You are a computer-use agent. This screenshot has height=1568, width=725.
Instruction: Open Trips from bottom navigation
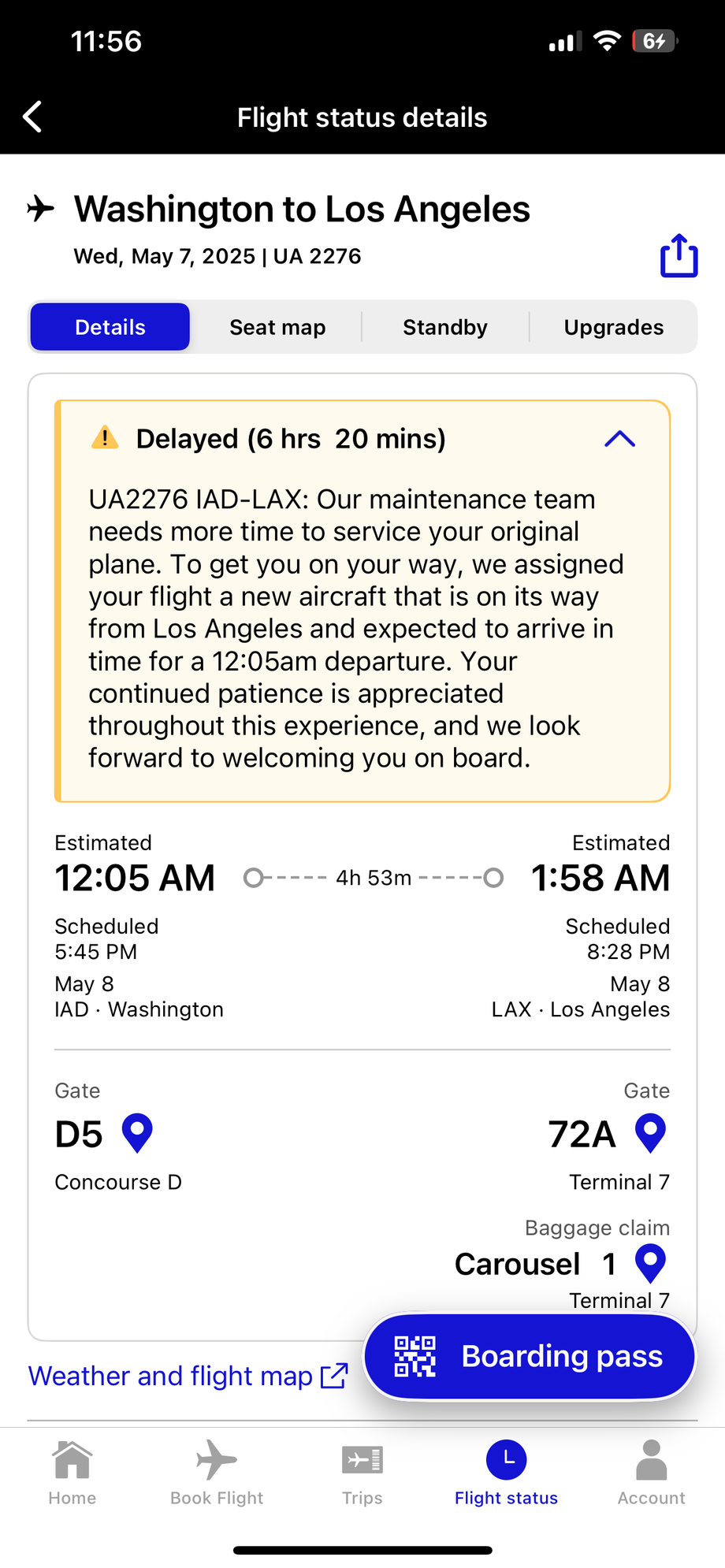(362, 1473)
